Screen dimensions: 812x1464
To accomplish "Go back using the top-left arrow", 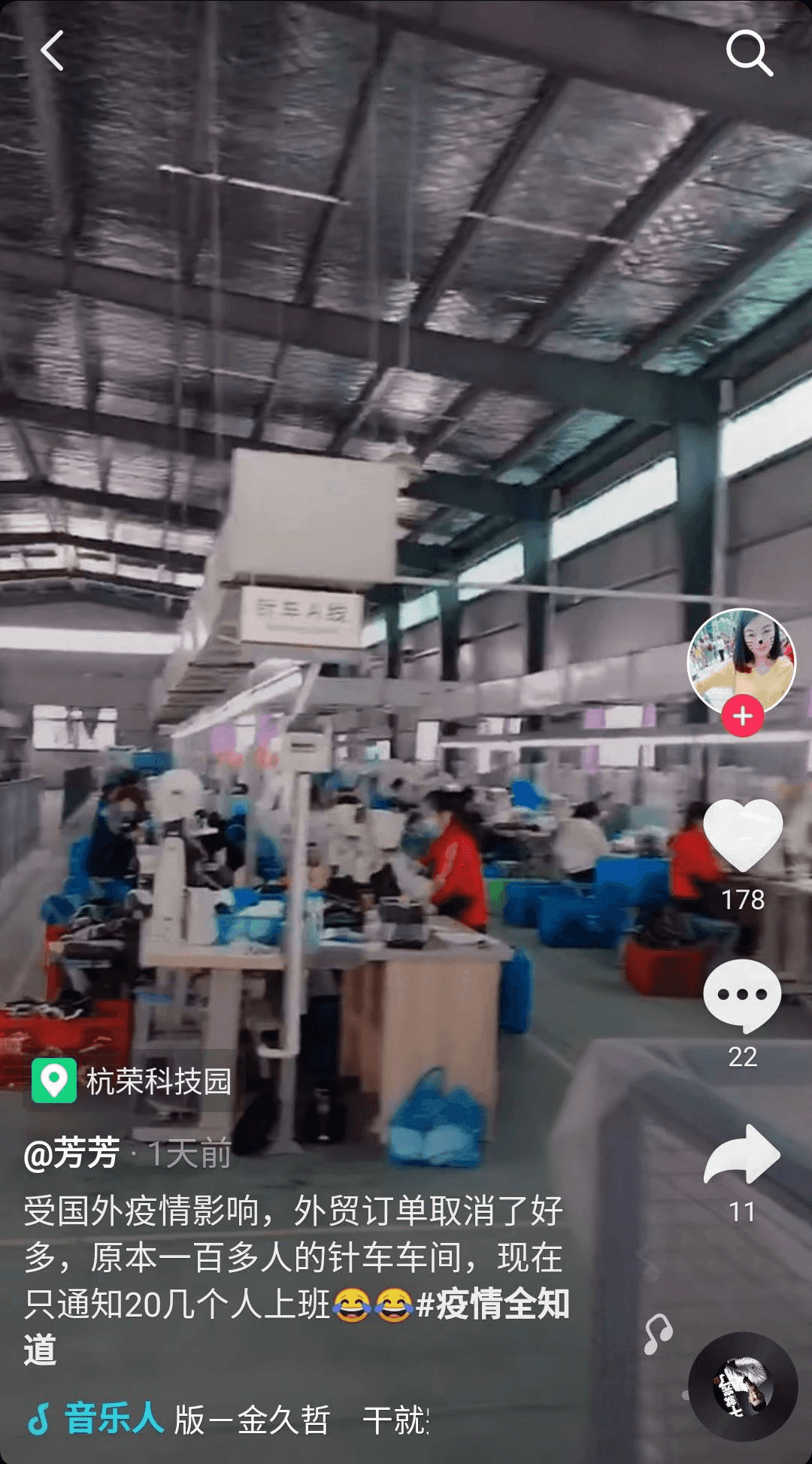I will [x=51, y=51].
